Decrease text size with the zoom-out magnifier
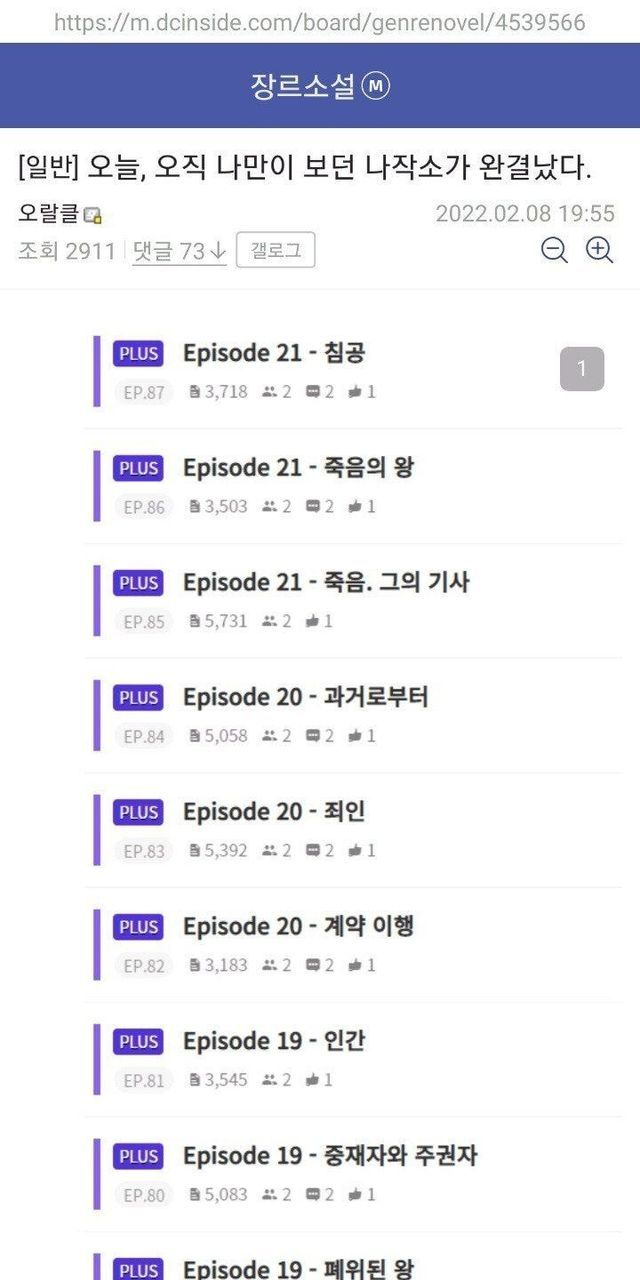This screenshot has height=1280, width=640. tap(554, 250)
